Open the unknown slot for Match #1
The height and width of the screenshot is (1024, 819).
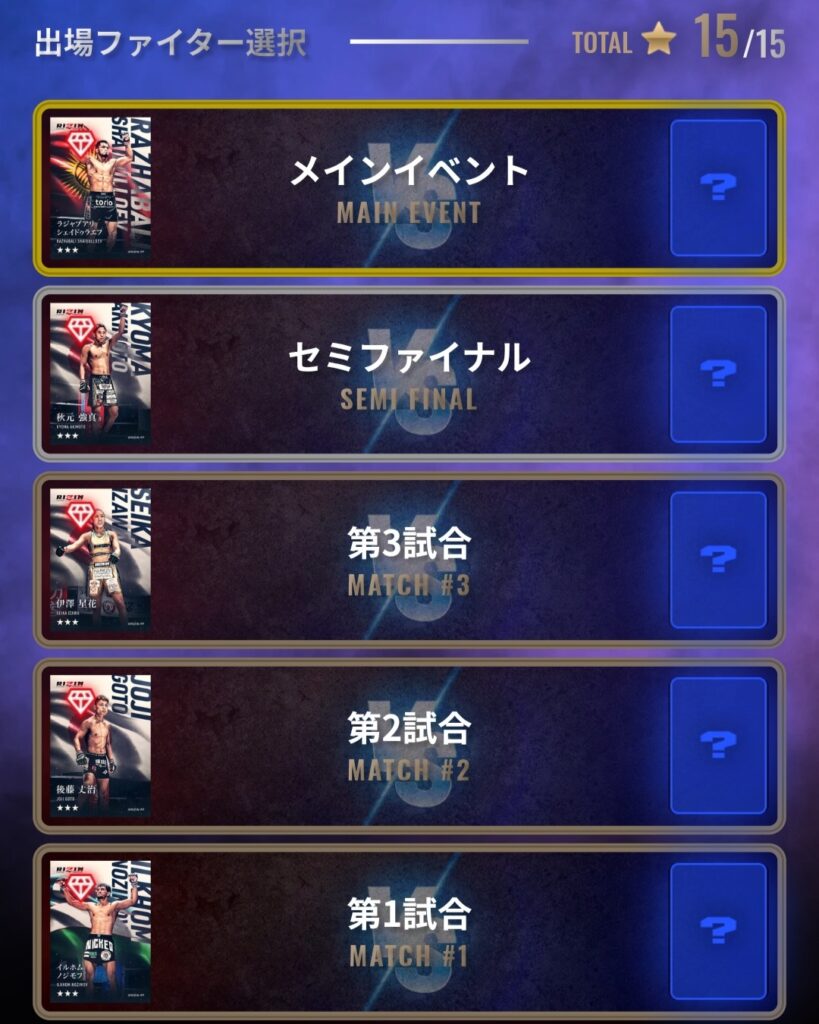pyautogui.click(x=718, y=931)
